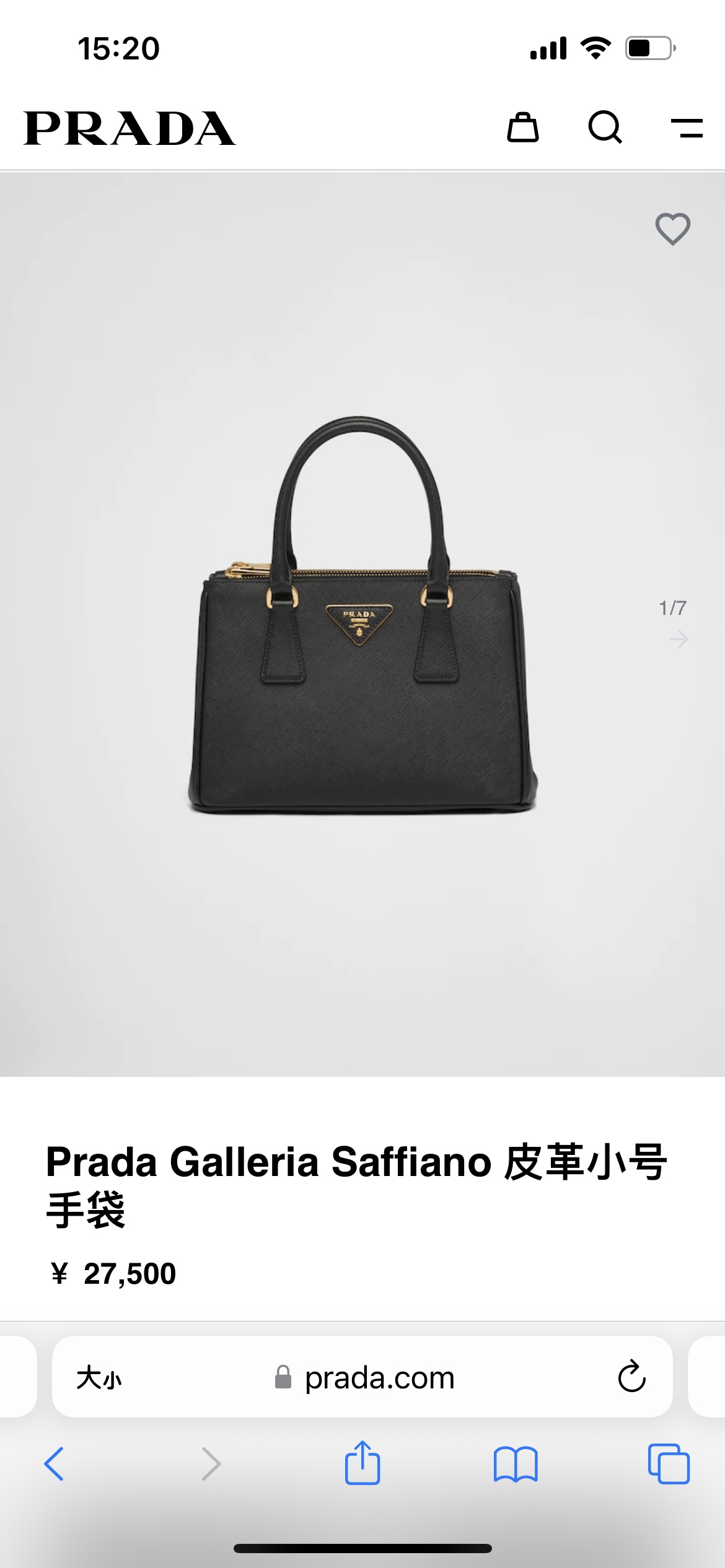Share this product page
Image resolution: width=725 pixels, height=1568 pixels.
pos(362,1463)
